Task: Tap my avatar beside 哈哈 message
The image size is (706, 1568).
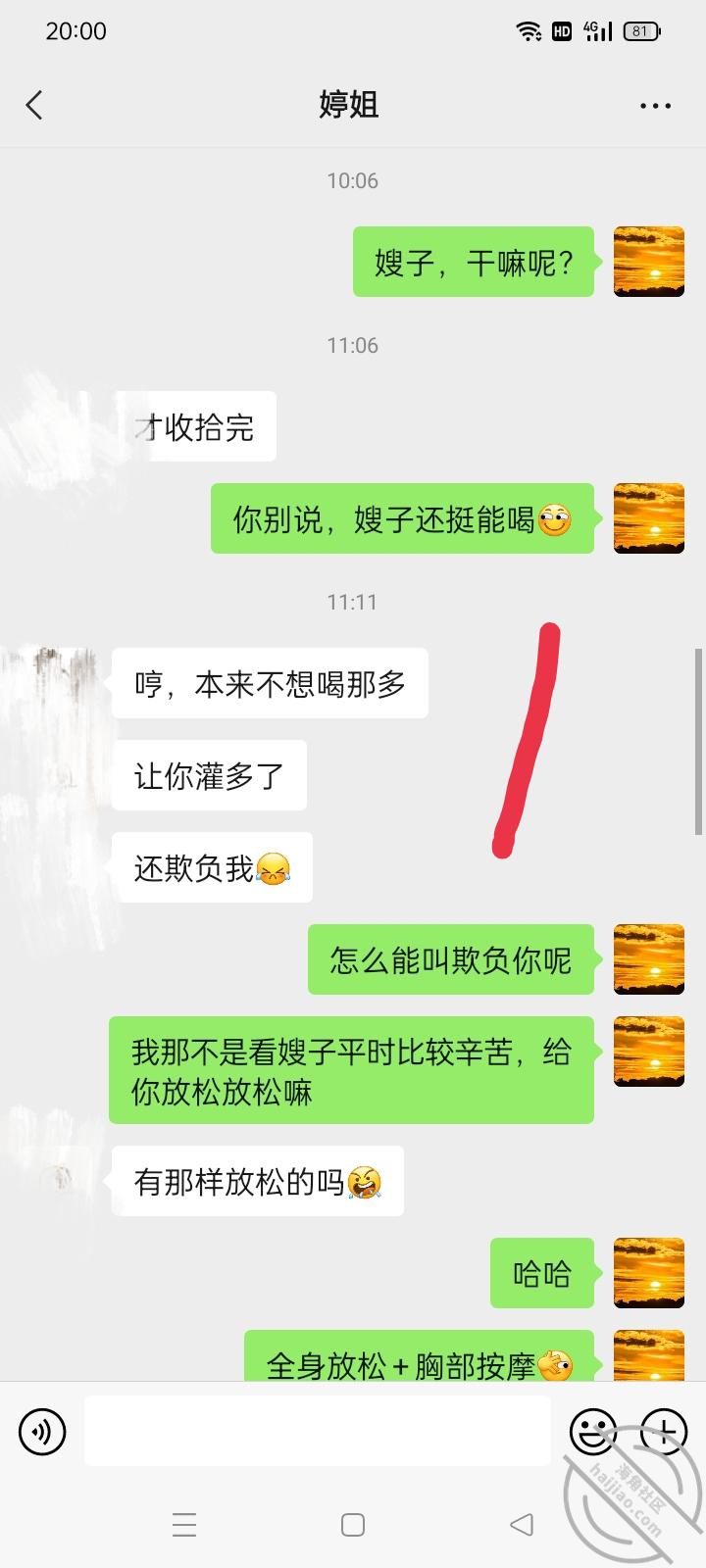Action: click(648, 1273)
